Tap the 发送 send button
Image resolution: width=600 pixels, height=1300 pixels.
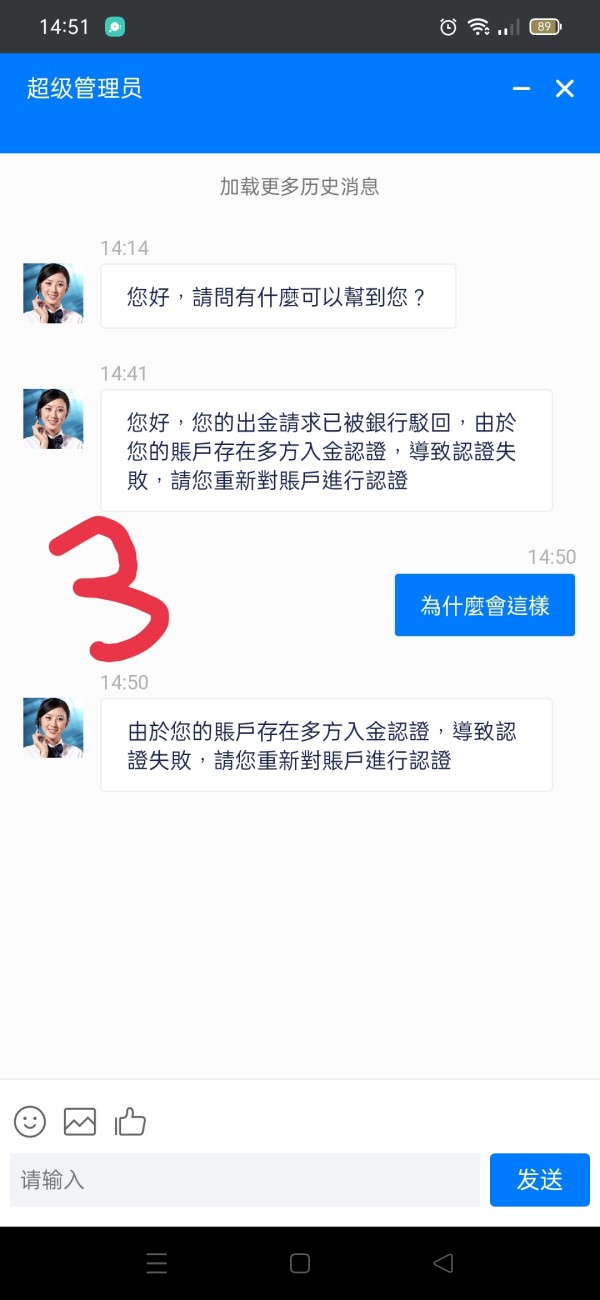tap(540, 1180)
